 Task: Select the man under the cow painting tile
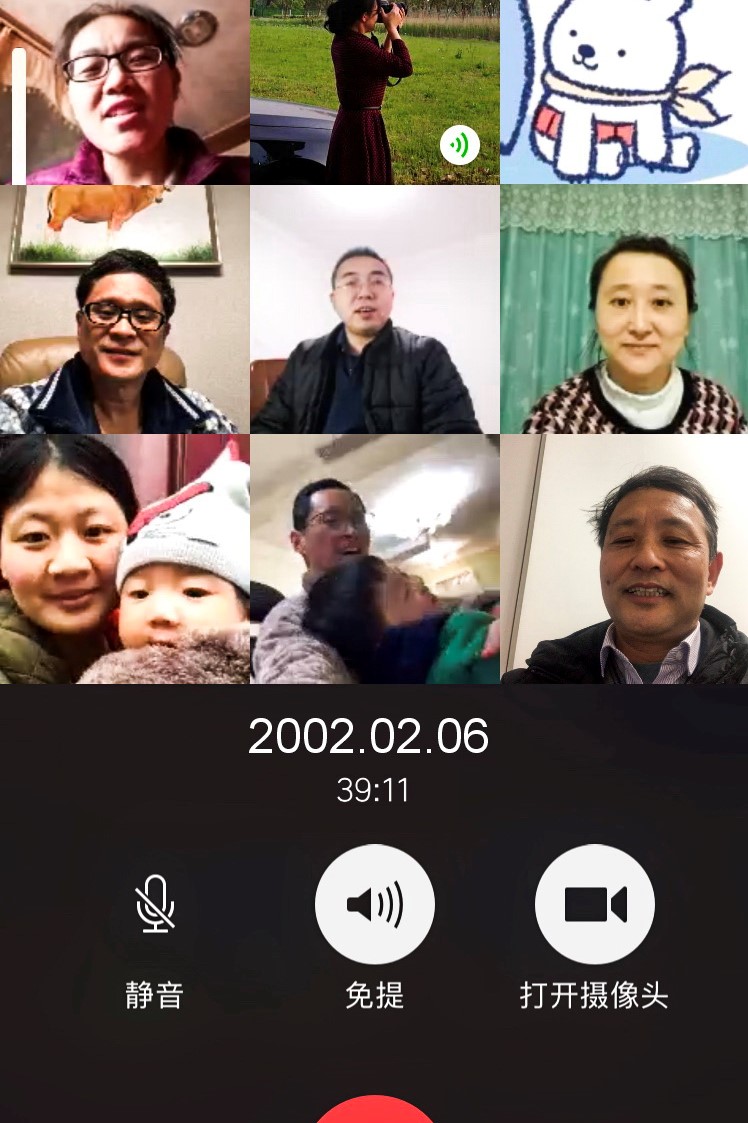[124, 310]
